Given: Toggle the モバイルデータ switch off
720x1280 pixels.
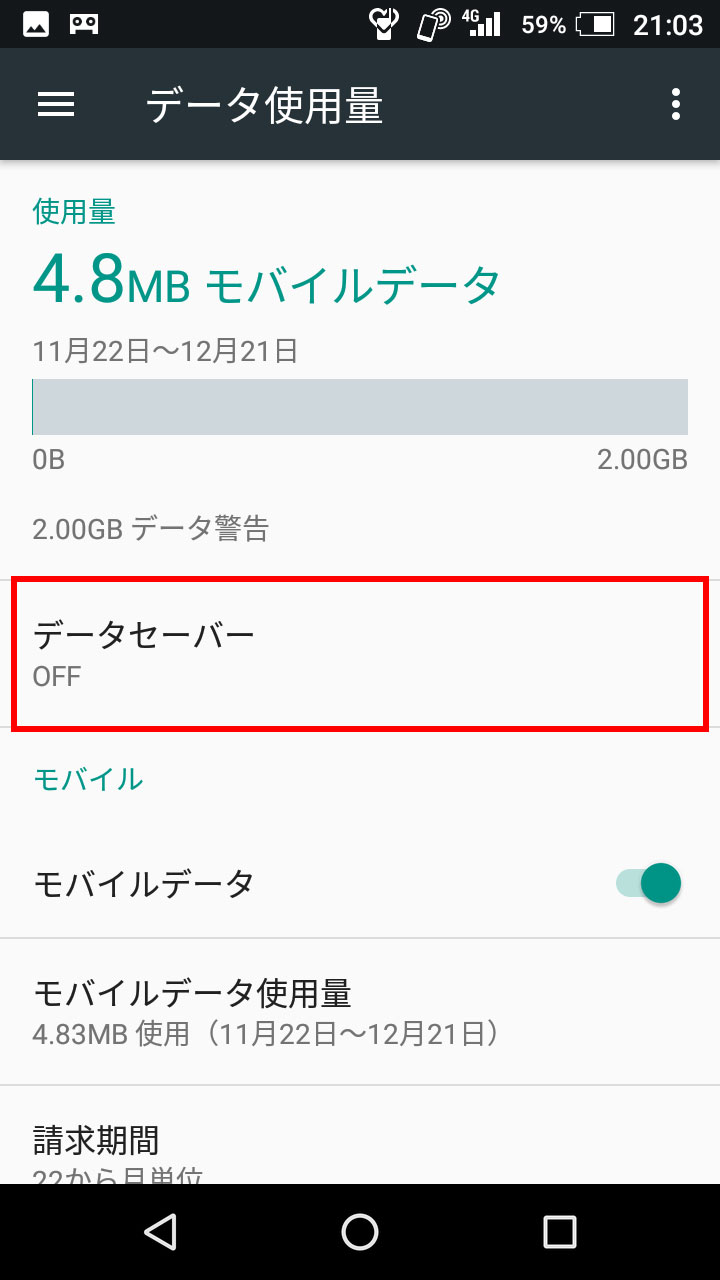Looking at the screenshot, I should click(649, 884).
